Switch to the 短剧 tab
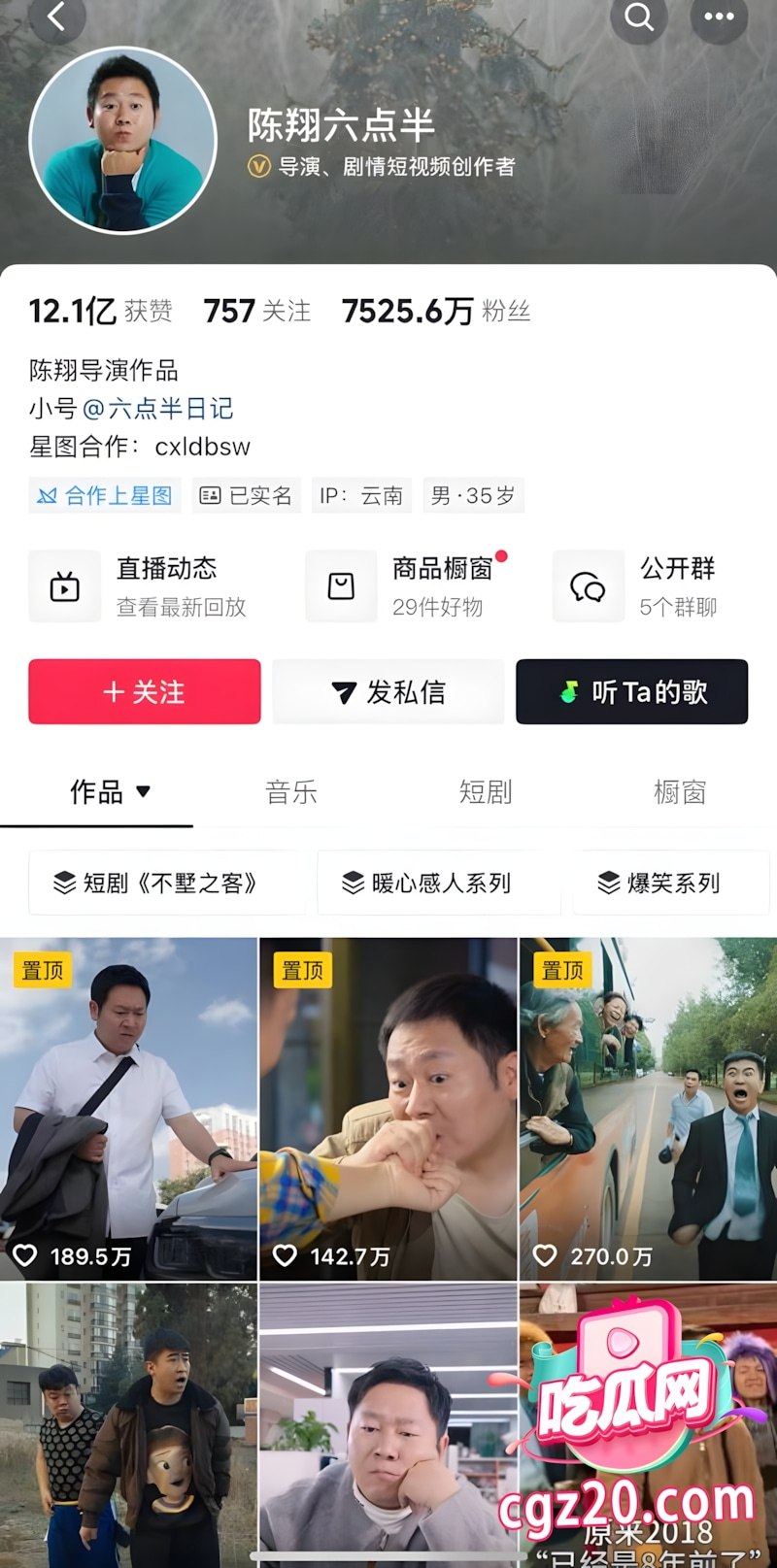The width and height of the screenshot is (777, 1568). 486,792
